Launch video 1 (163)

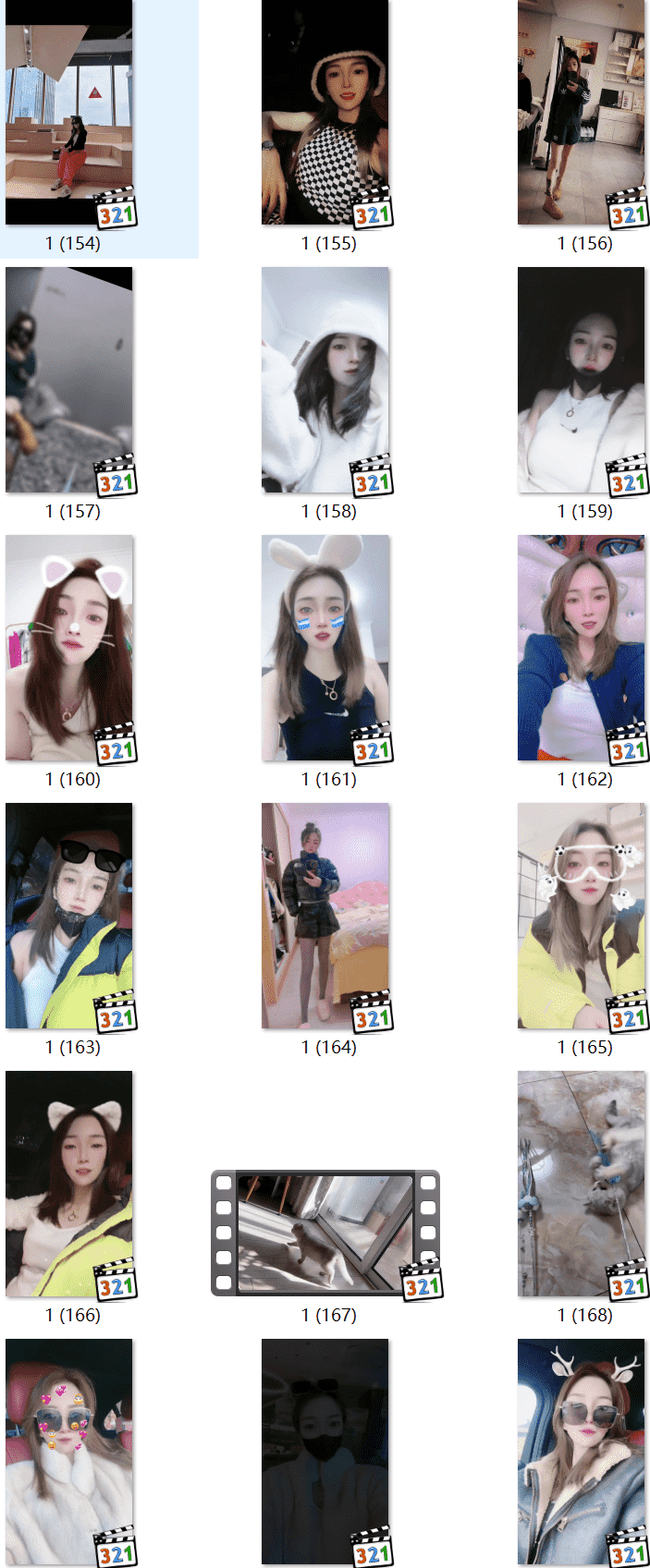coord(69,916)
